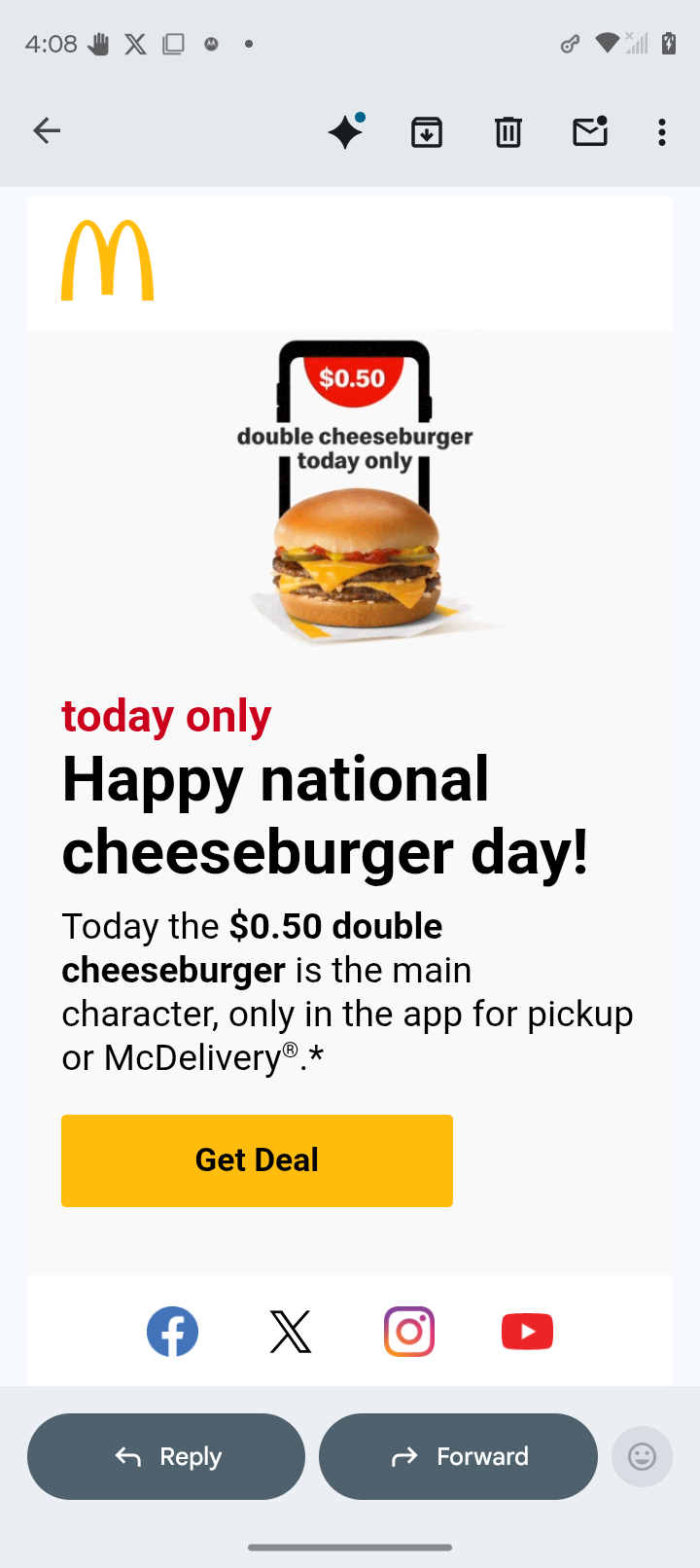Forward this email
This screenshot has height=1568, width=700.
(458, 1456)
